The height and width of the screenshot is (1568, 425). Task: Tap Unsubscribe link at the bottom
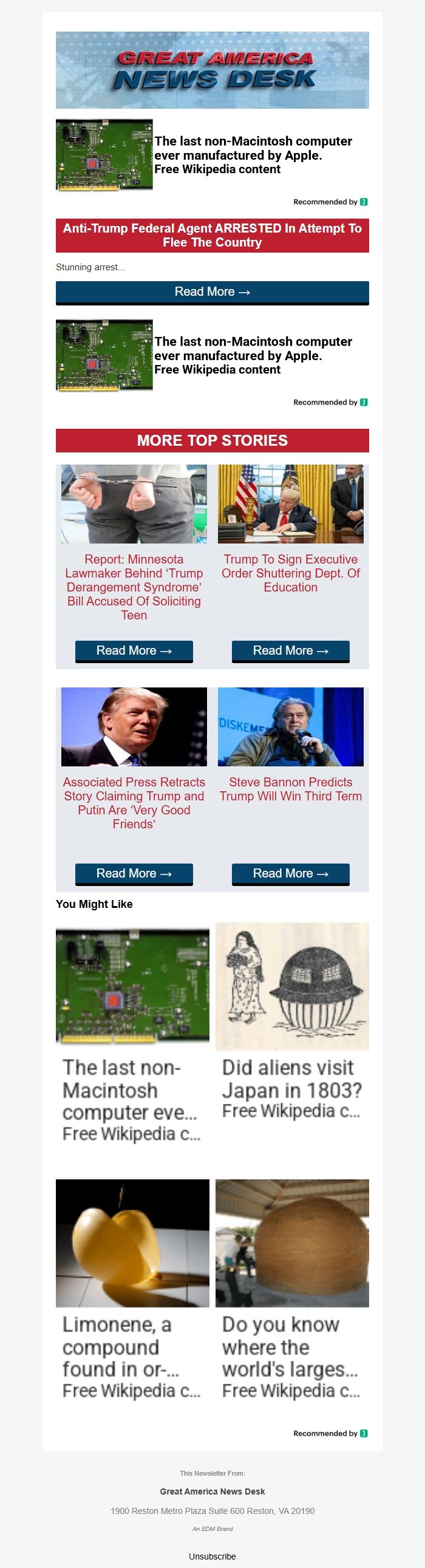click(212, 1556)
